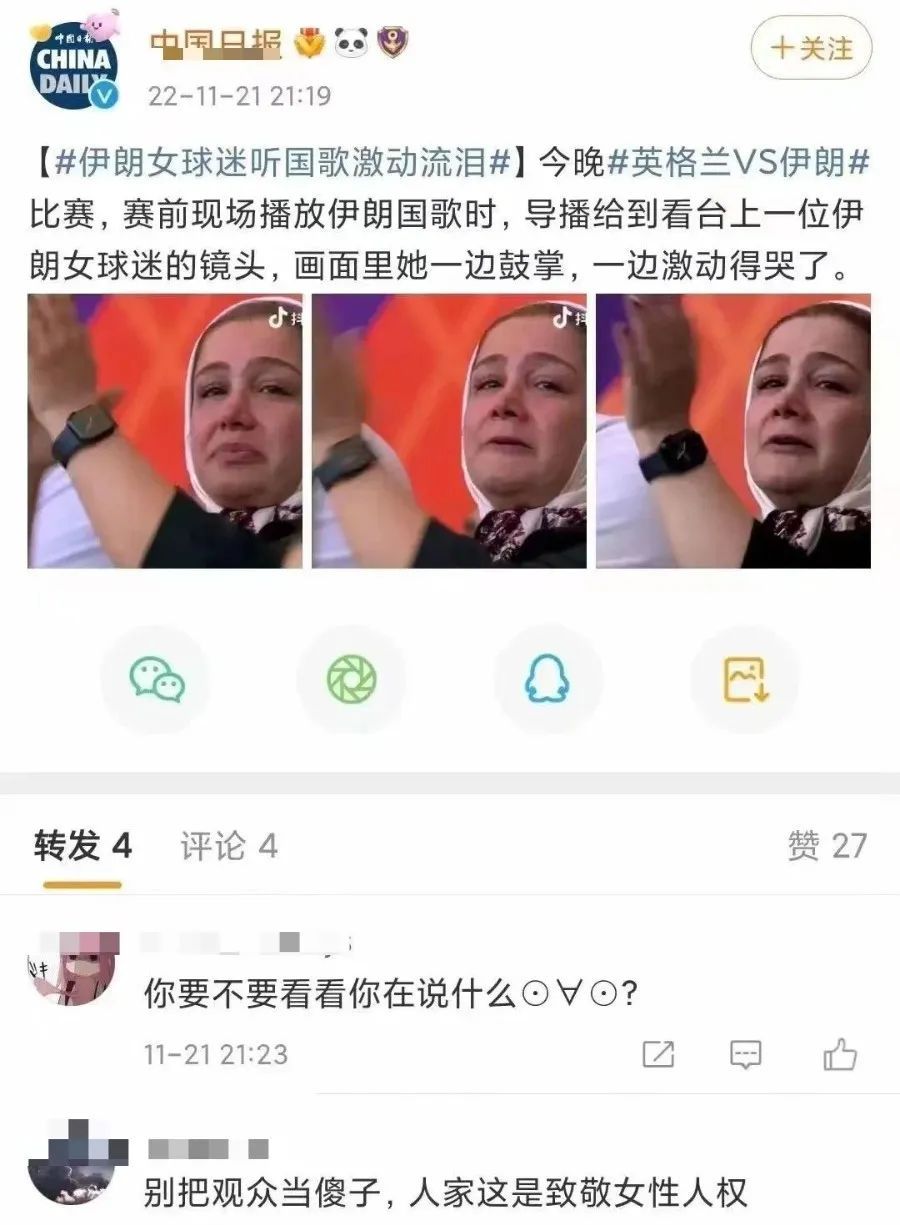View the last photo in the post

(x=733, y=431)
